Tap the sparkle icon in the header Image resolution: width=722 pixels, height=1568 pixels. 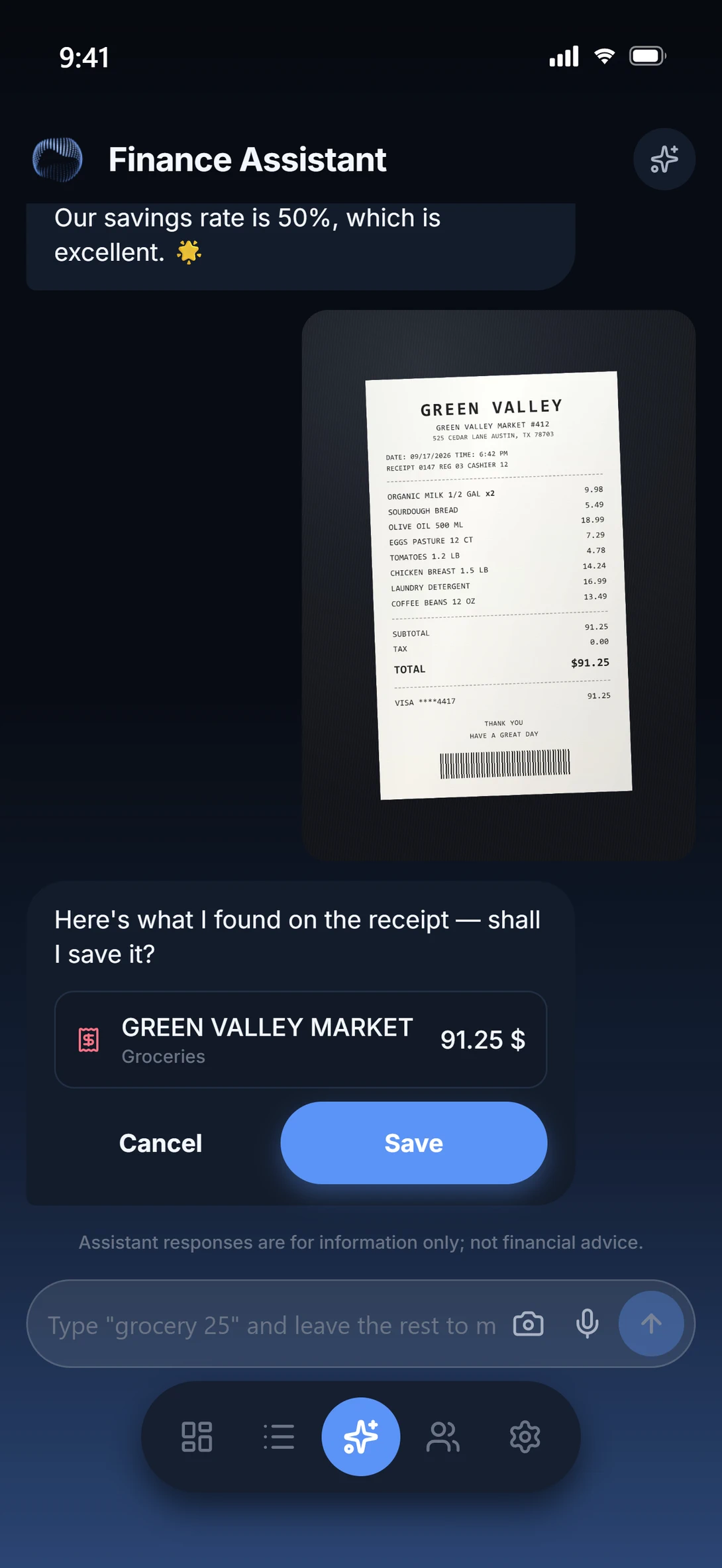[664, 159]
